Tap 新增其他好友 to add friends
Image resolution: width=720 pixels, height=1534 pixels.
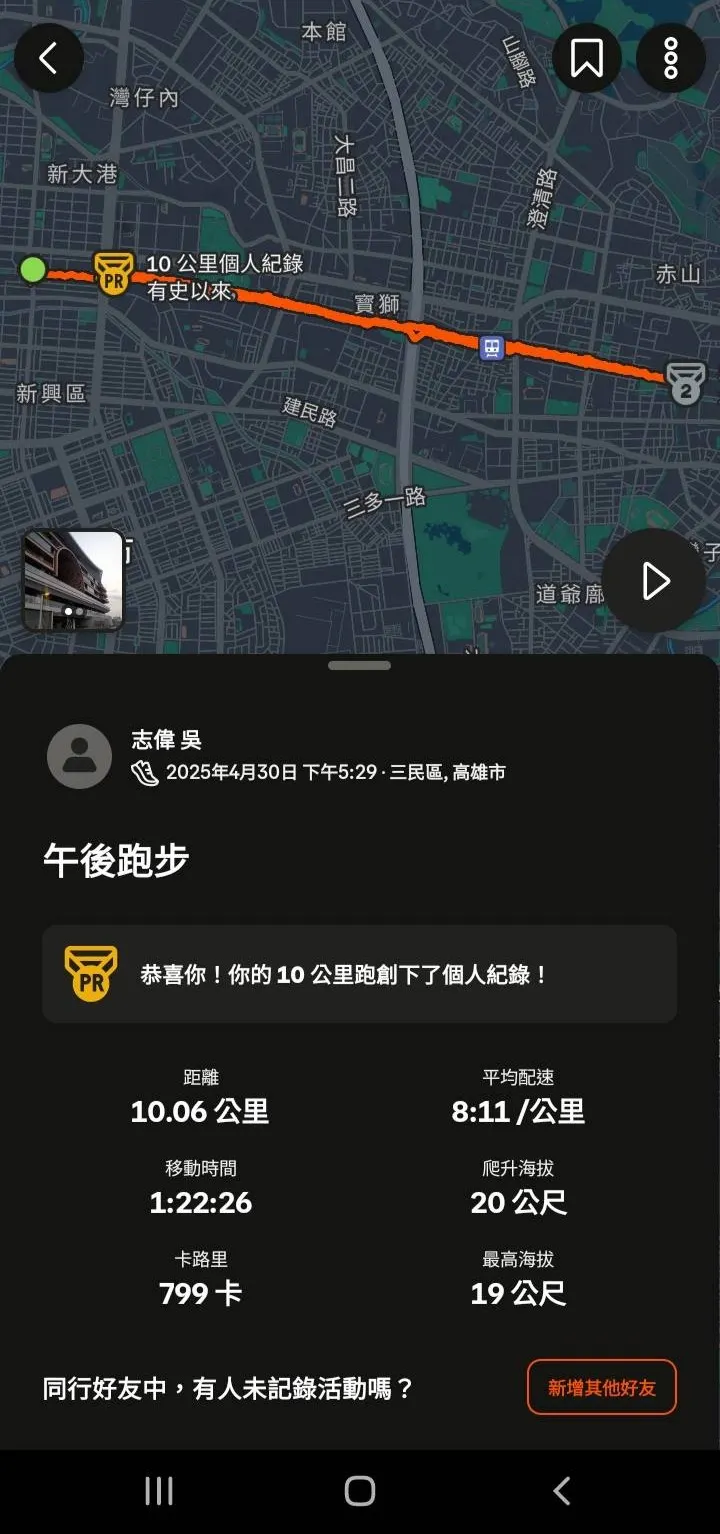601,1386
